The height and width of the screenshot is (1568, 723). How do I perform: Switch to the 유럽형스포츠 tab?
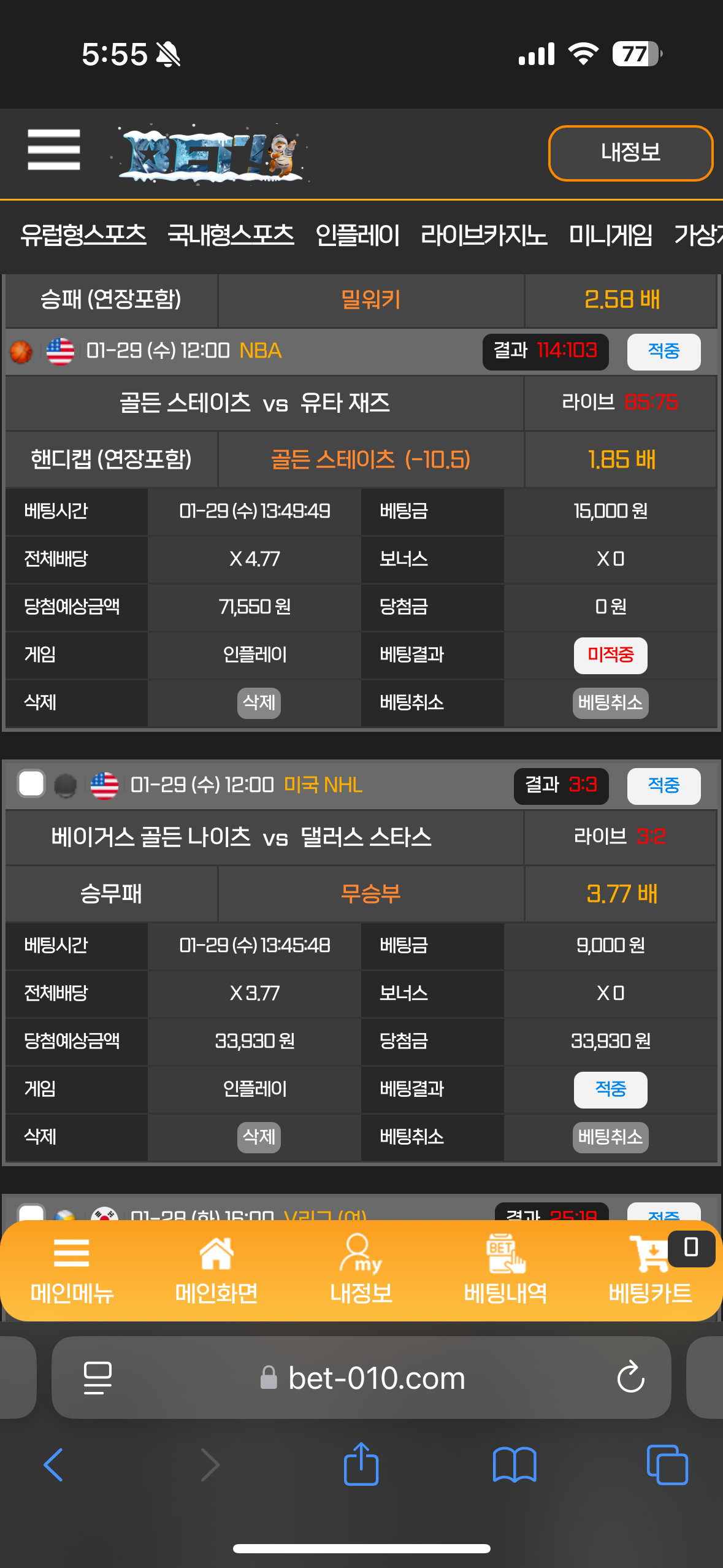coord(83,236)
